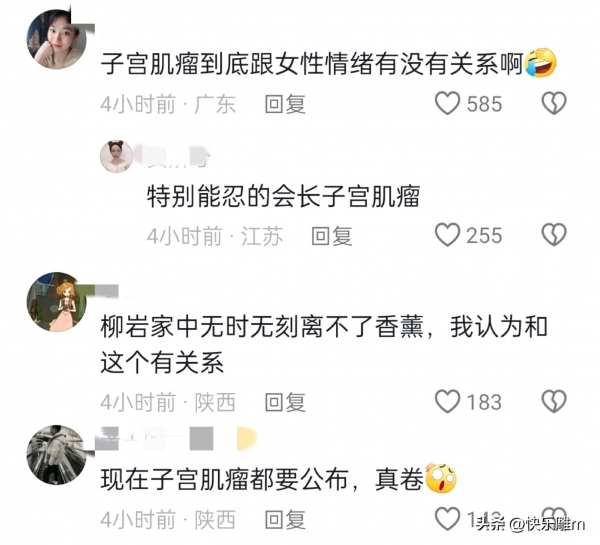600x545 pixels.
Task: Reply to the 特别能忍的会长子宫肌瘤 comment
Action: [x=331, y=236]
